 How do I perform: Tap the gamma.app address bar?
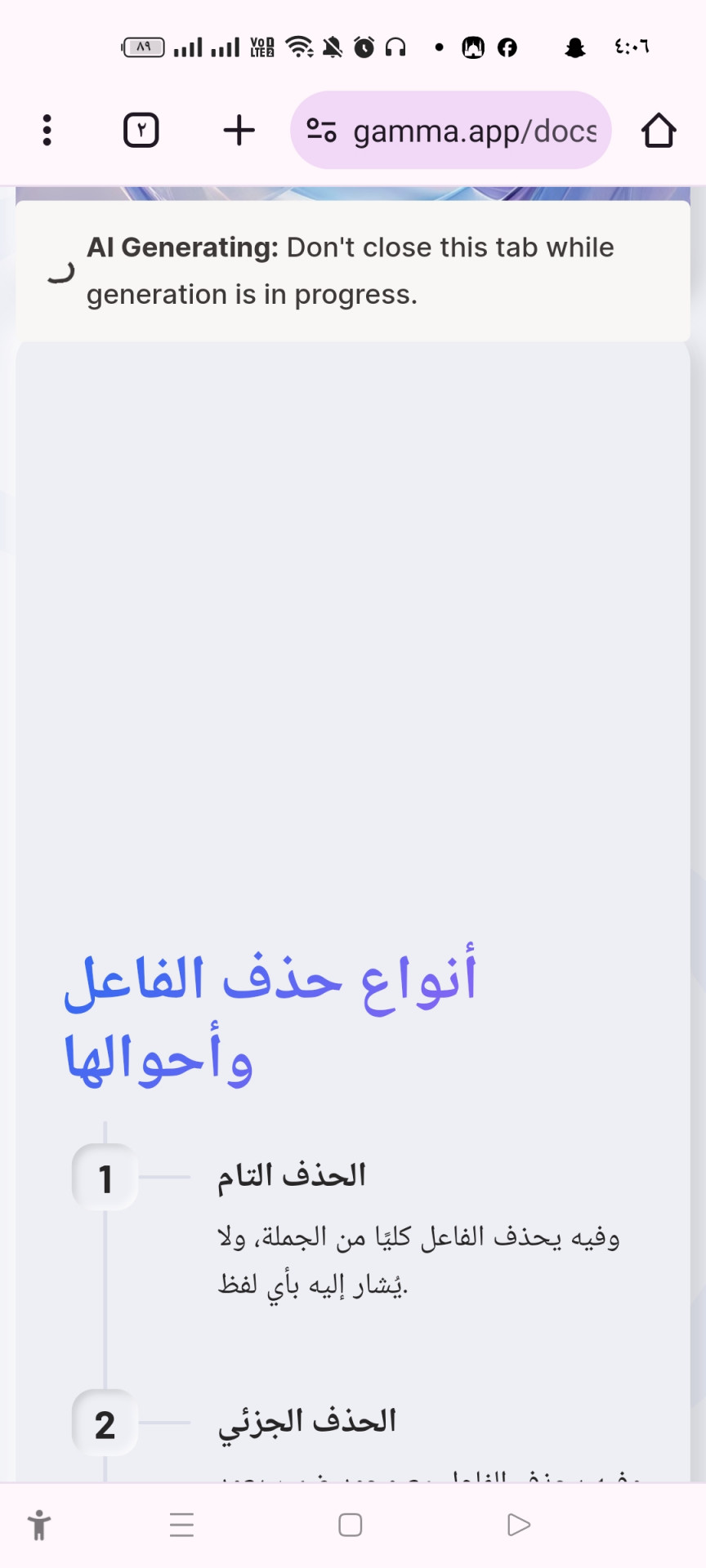[x=451, y=131]
